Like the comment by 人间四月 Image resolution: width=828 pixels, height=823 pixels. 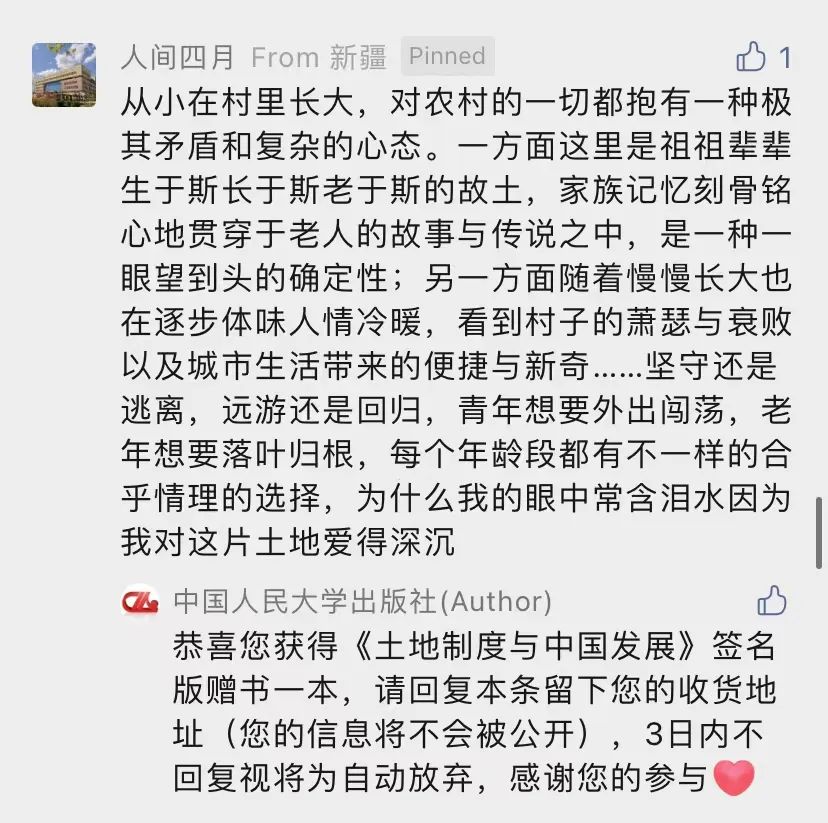(x=752, y=57)
